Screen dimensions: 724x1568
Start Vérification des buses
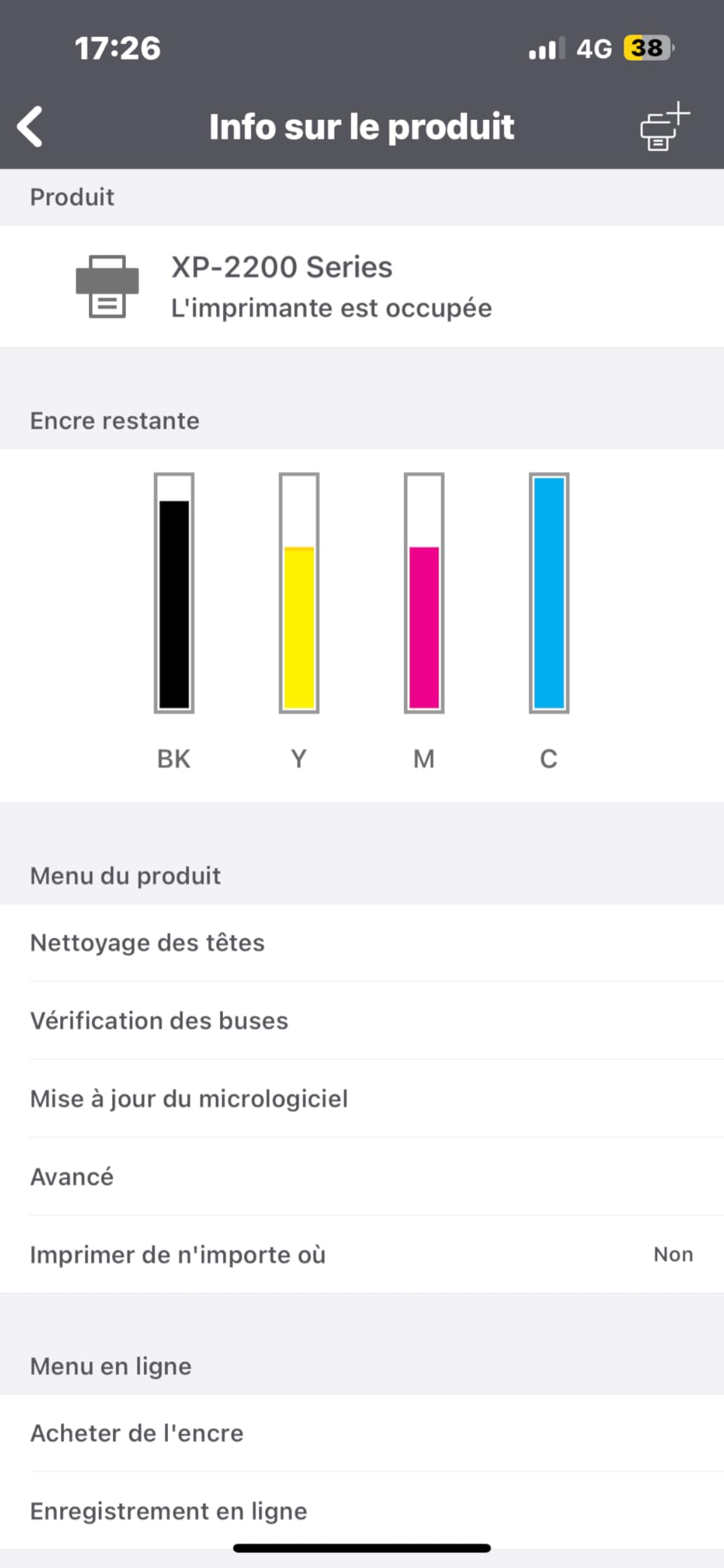click(362, 1021)
